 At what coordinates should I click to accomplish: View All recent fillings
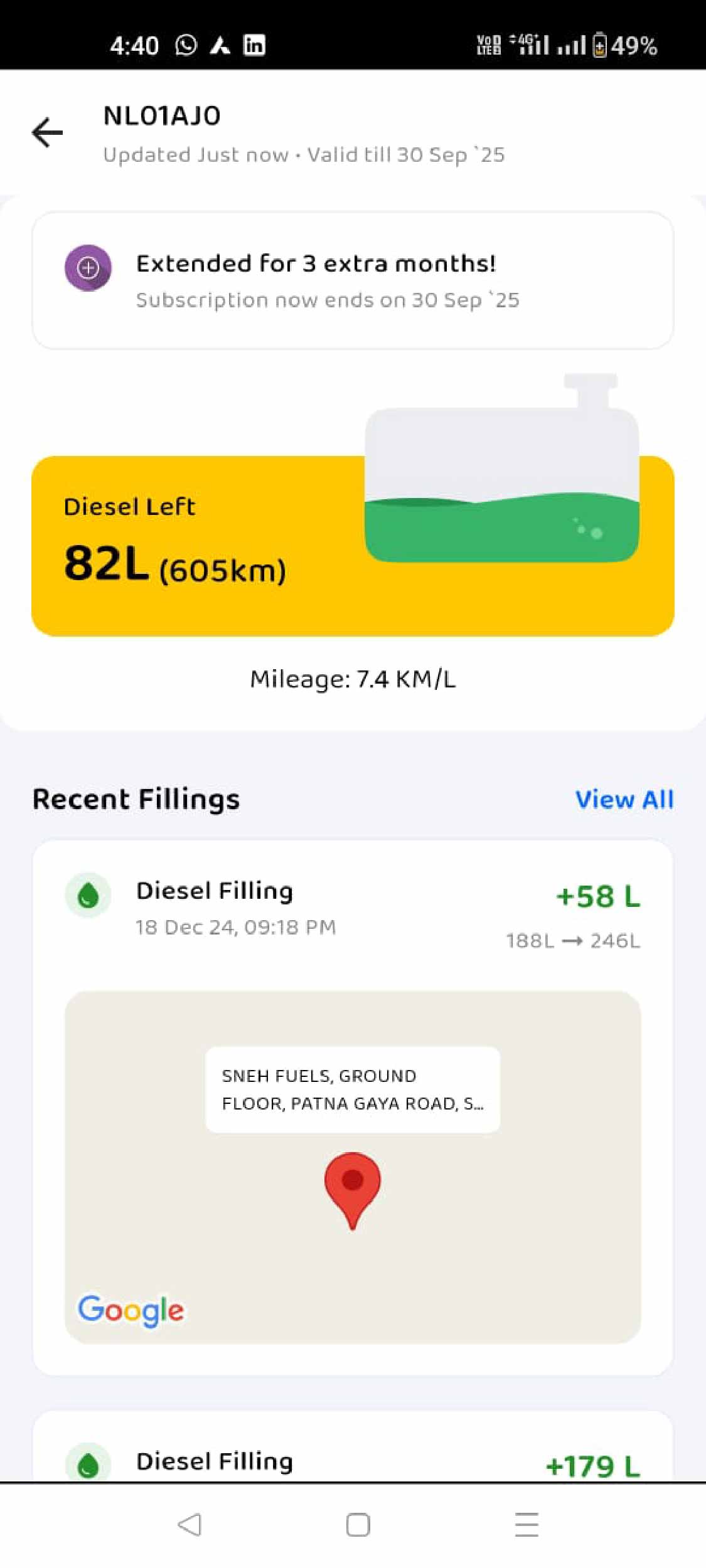click(x=624, y=800)
